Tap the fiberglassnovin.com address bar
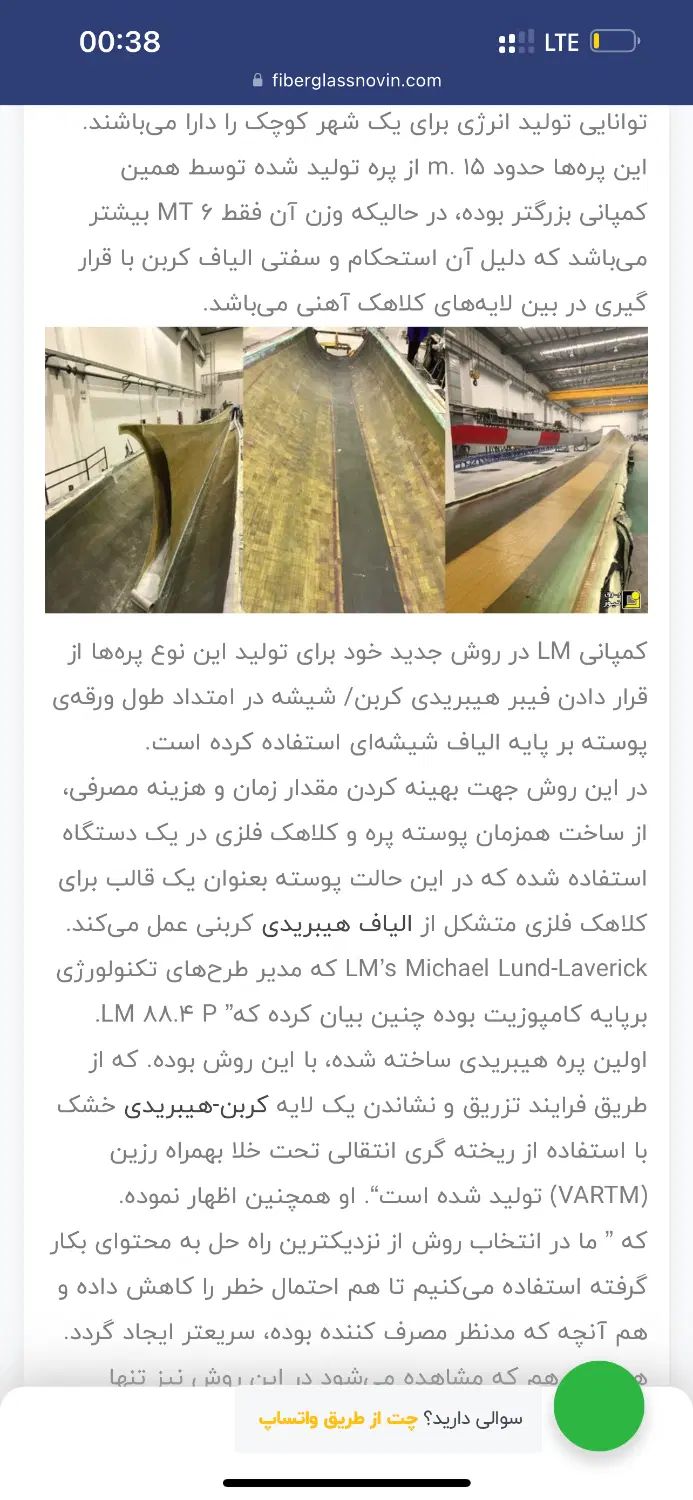 pyautogui.click(x=347, y=81)
